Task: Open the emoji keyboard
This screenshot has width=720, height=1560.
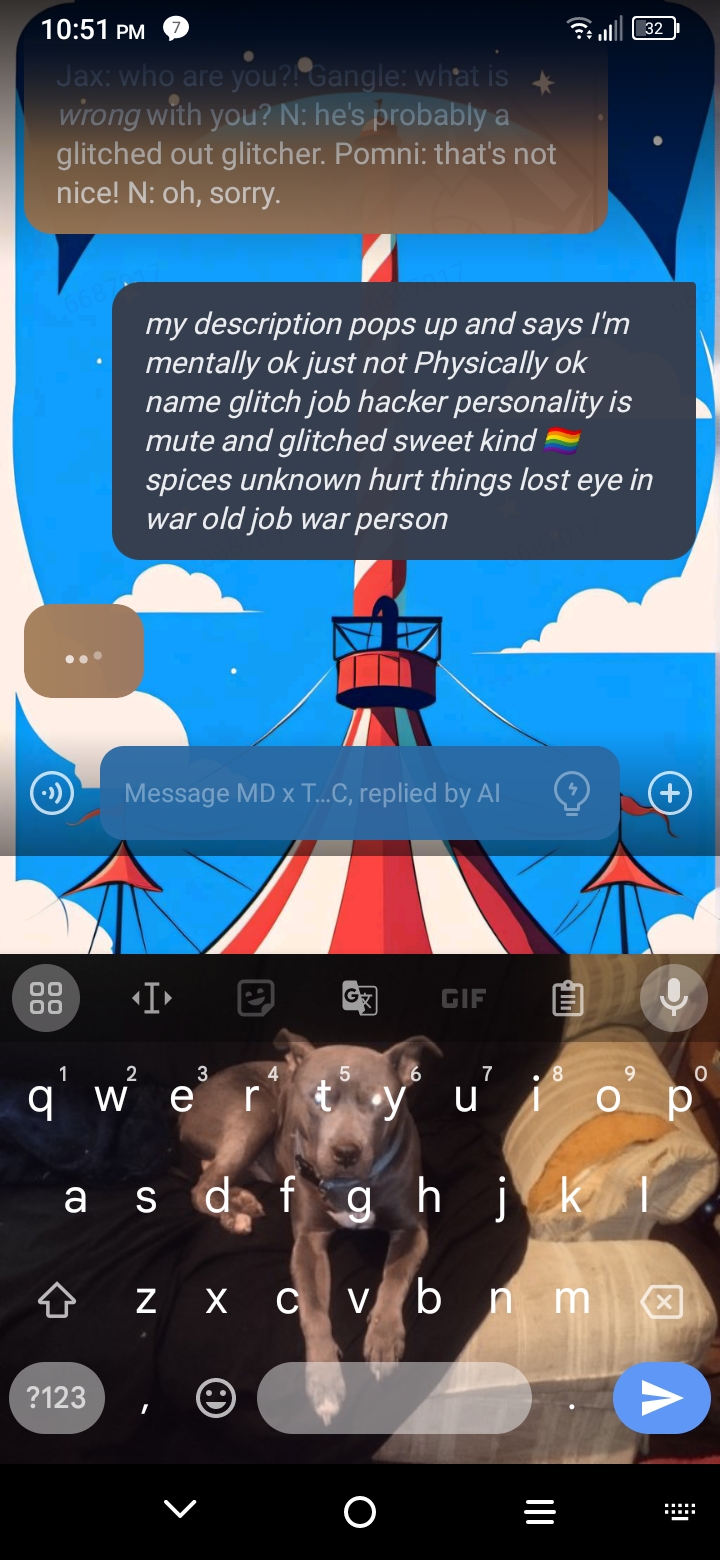Action: click(x=216, y=1398)
